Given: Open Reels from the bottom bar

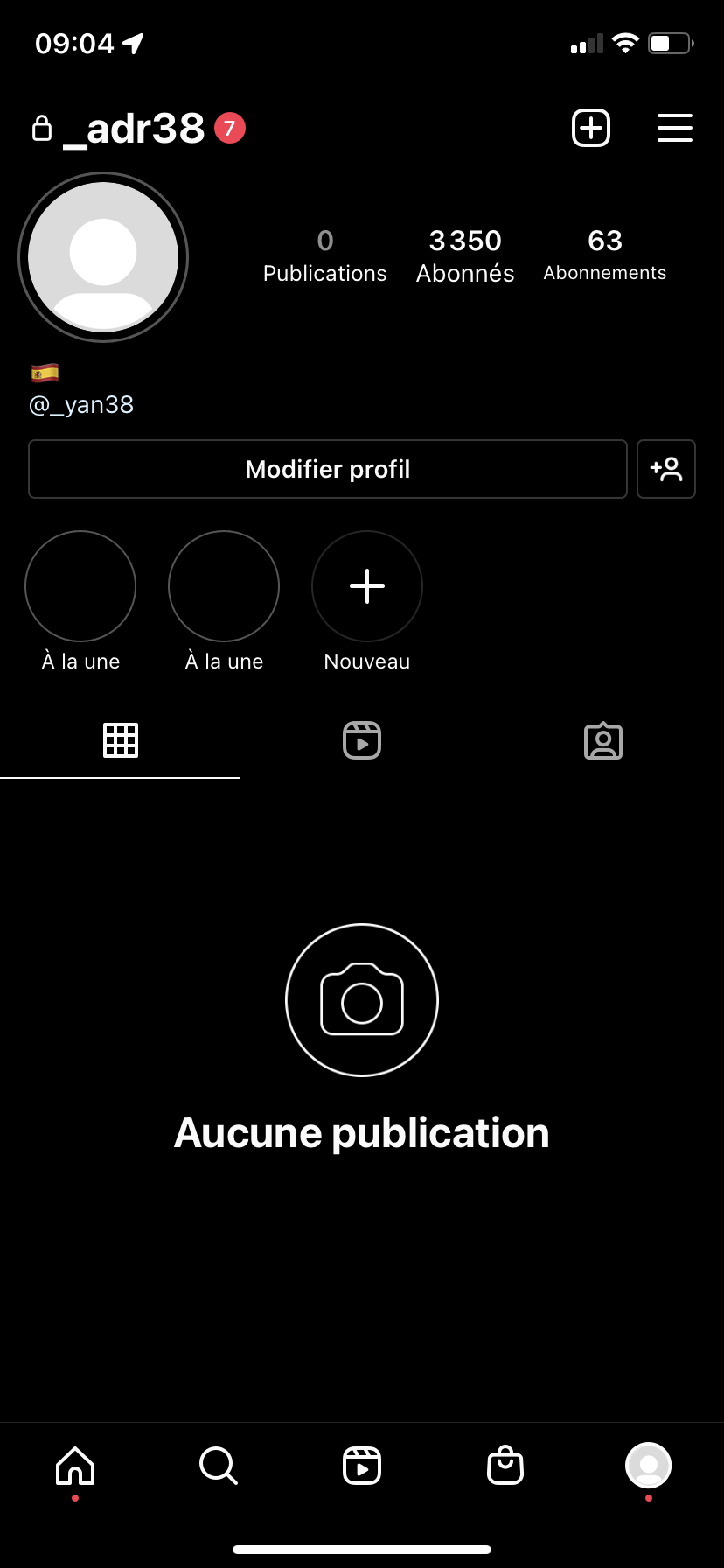Looking at the screenshot, I should (x=362, y=1466).
